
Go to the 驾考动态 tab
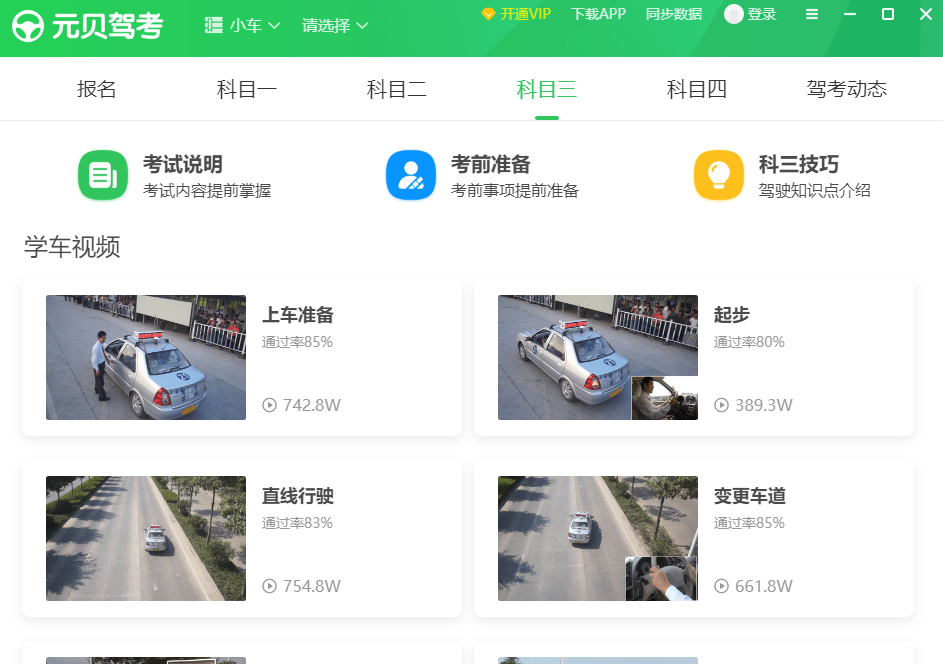click(847, 89)
